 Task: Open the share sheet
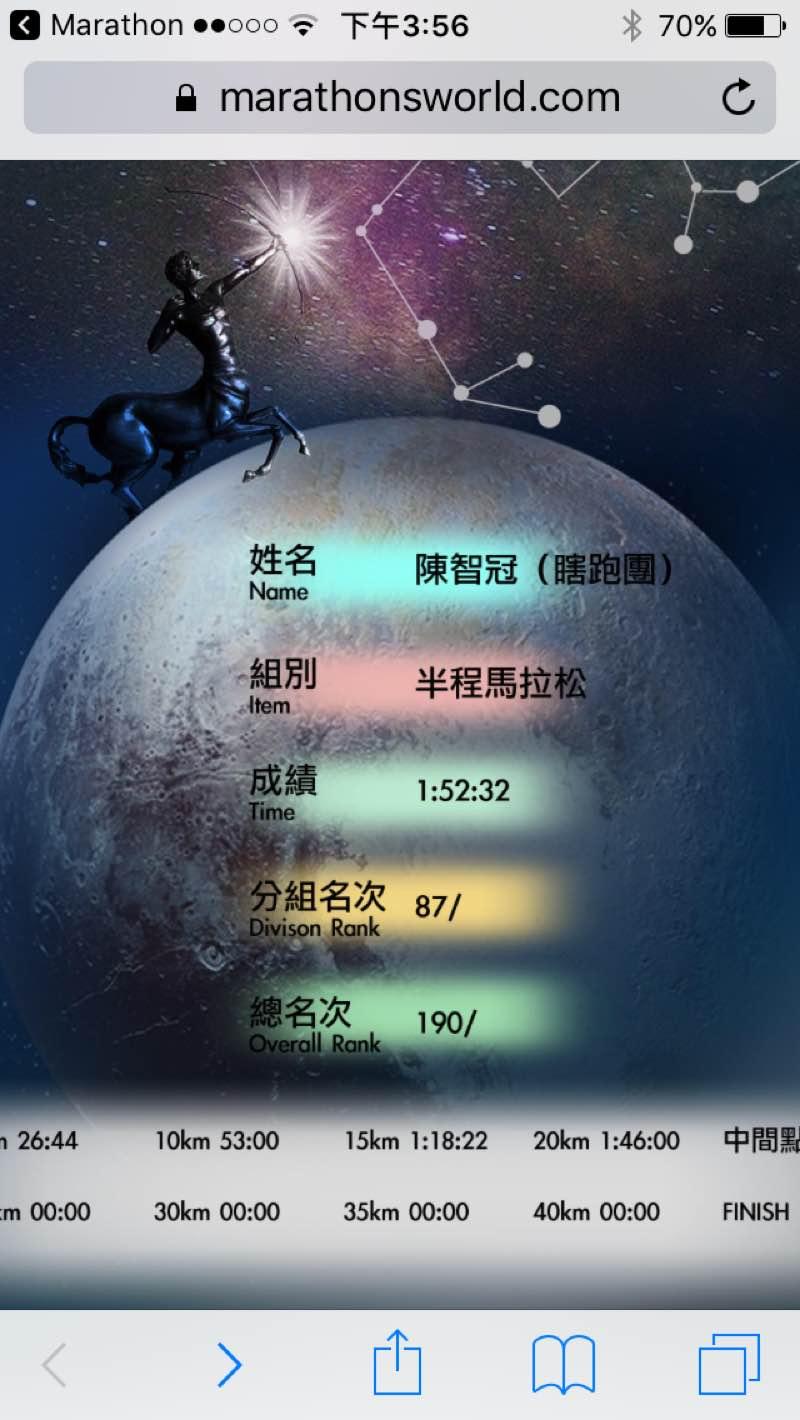point(397,1362)
